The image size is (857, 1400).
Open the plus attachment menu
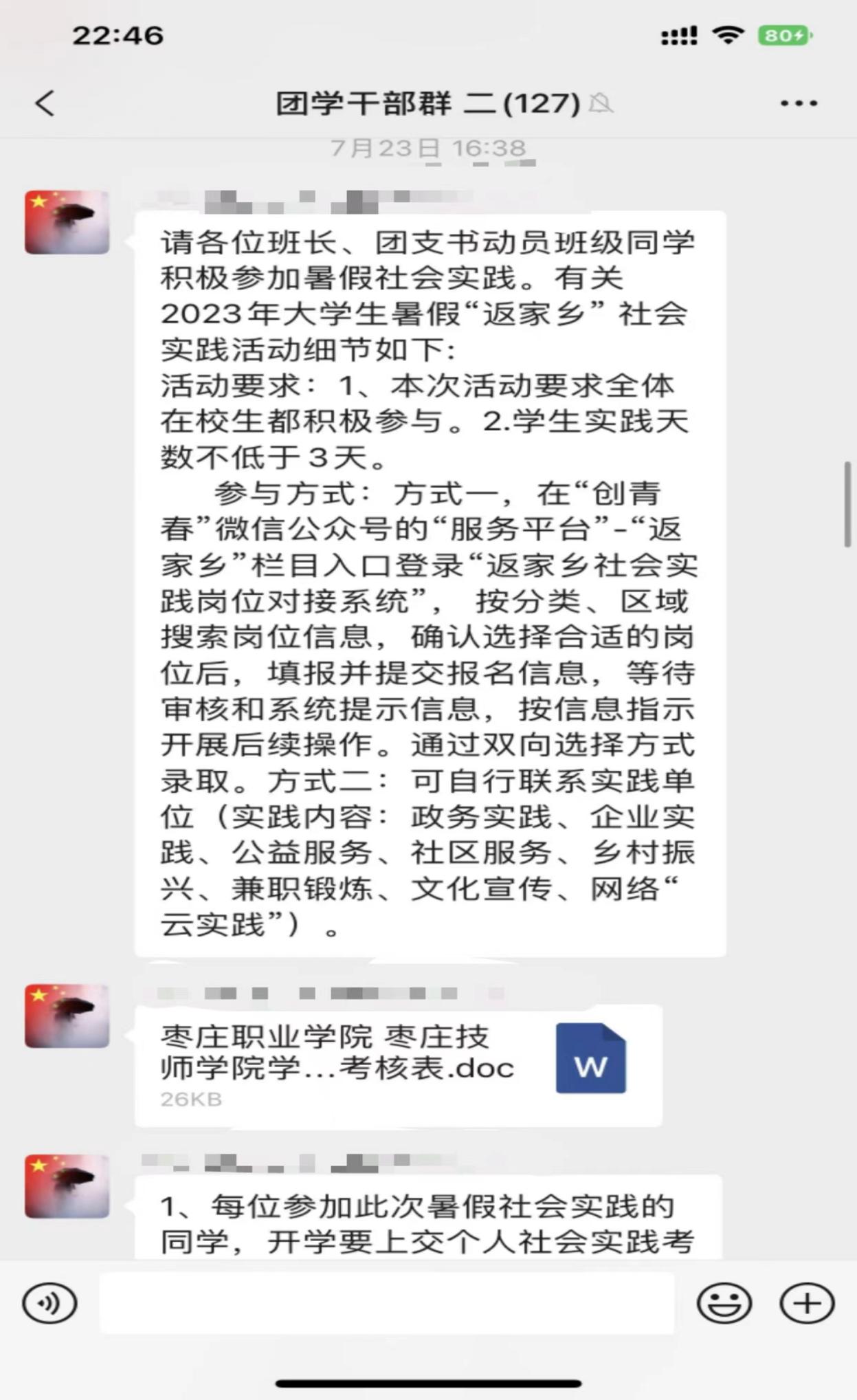click(807, 1303)
